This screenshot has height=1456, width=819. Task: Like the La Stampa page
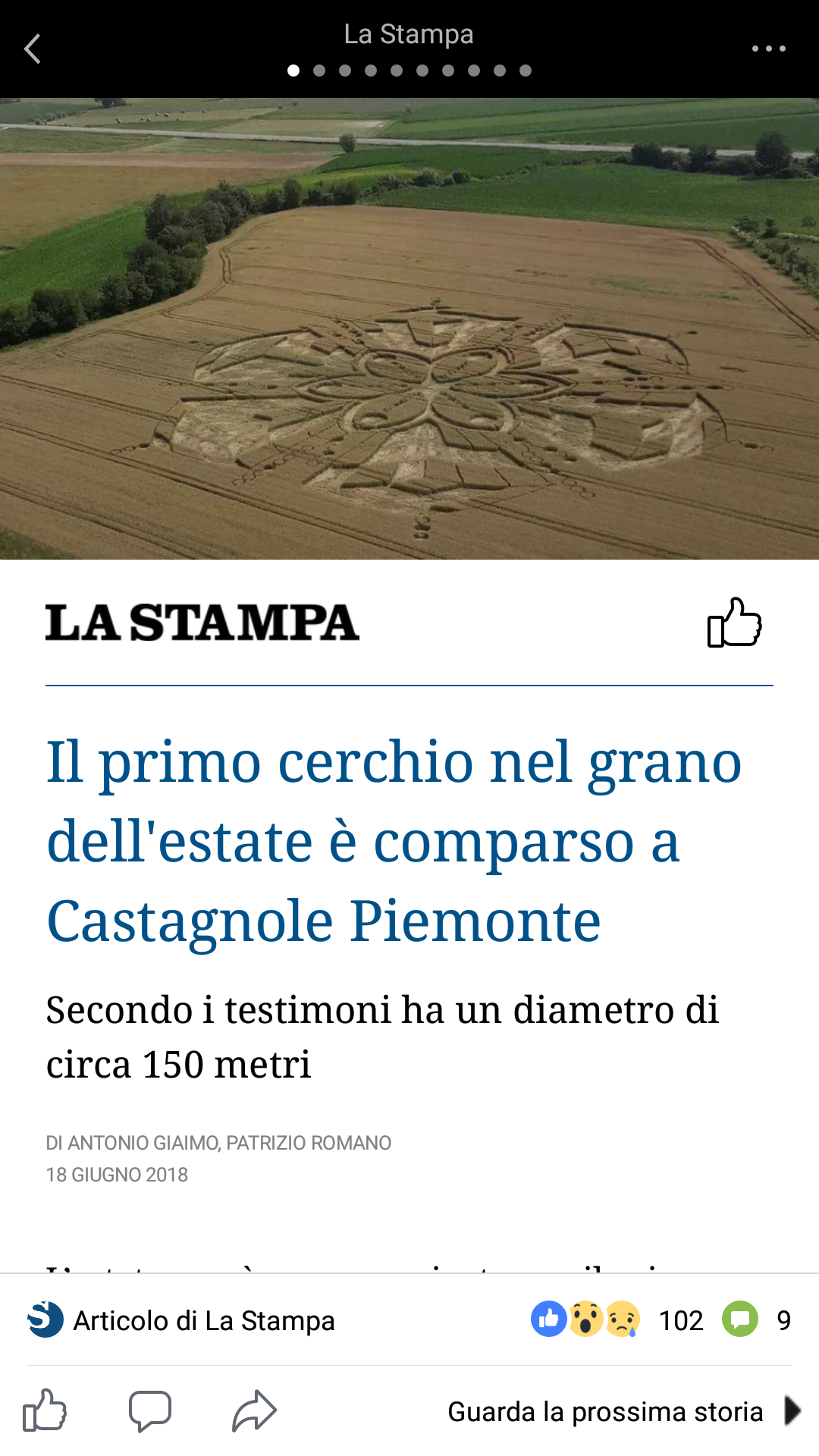(x=734, y=623)
